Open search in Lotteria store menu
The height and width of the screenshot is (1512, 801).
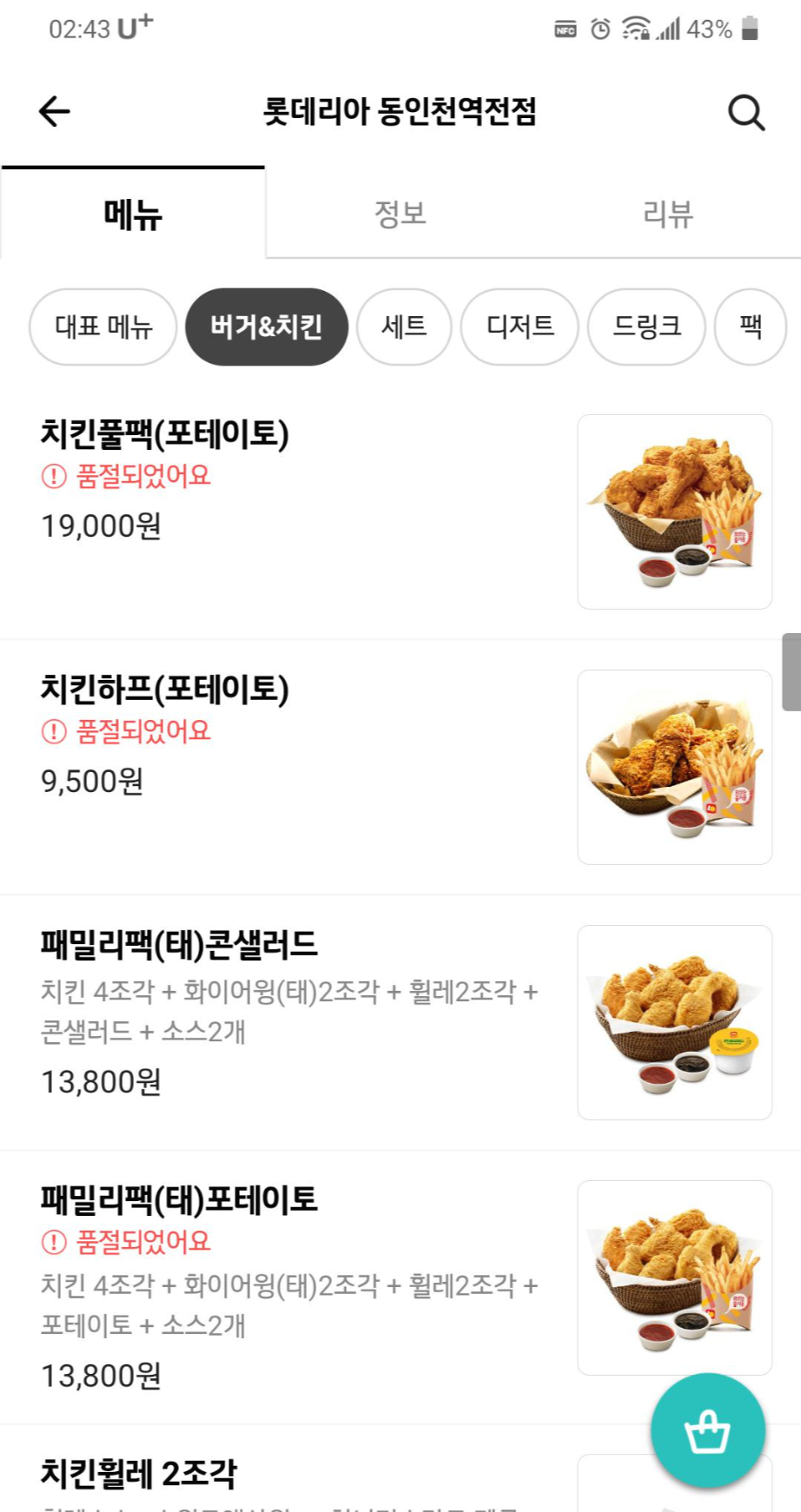(745, 112)
